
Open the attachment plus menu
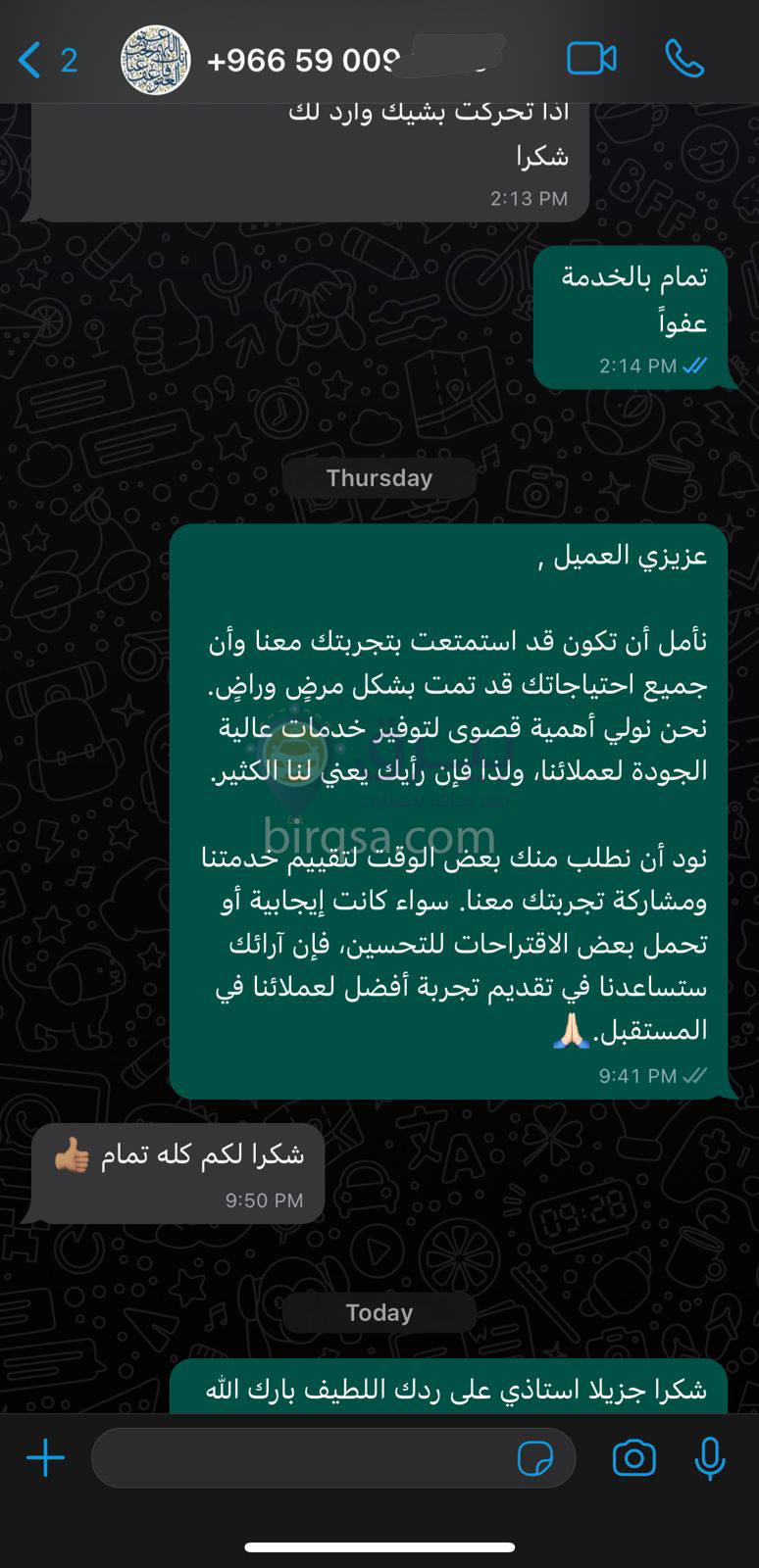pos(45,1458)
